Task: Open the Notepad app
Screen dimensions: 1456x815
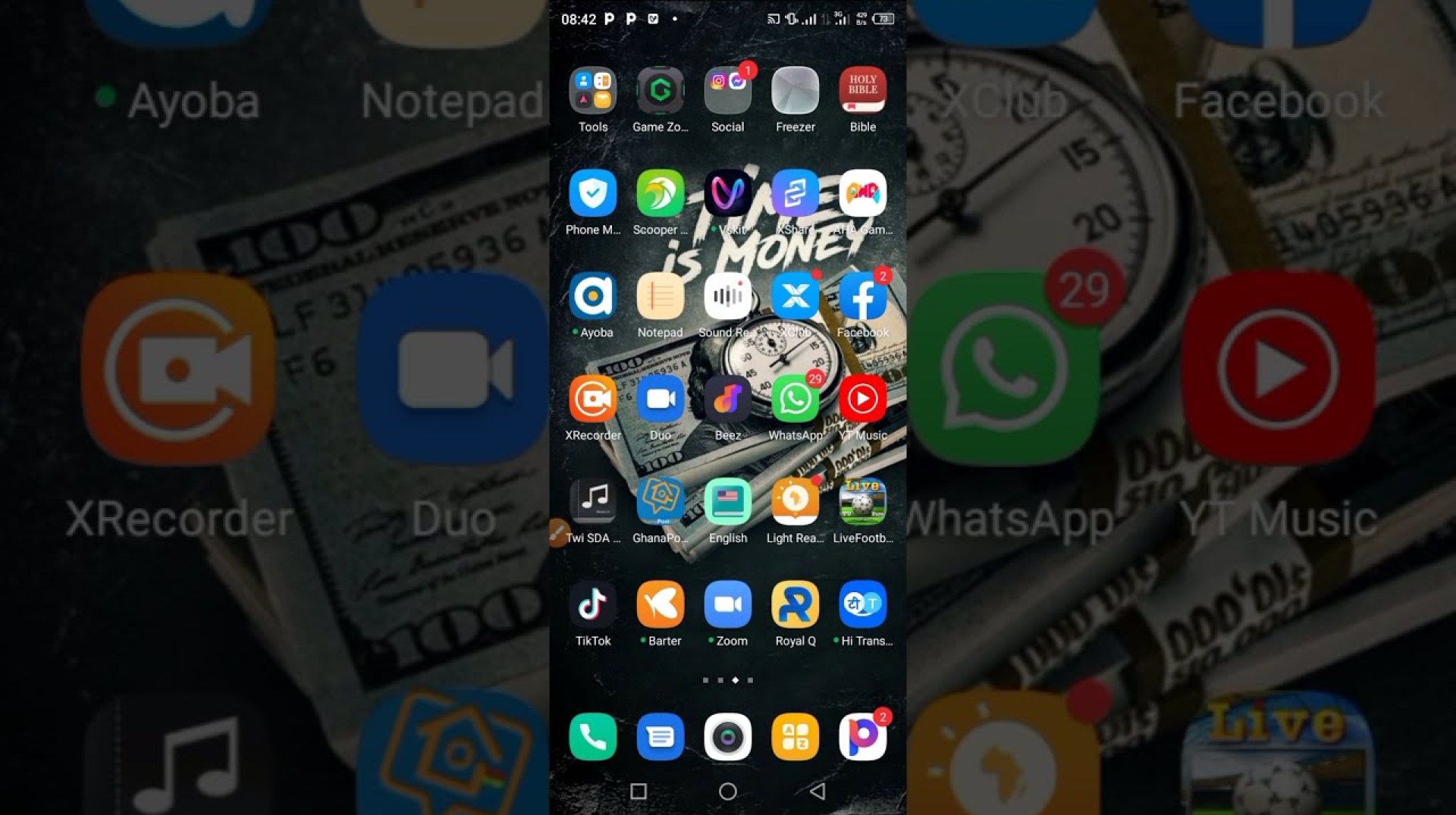Action: (660, 296)
